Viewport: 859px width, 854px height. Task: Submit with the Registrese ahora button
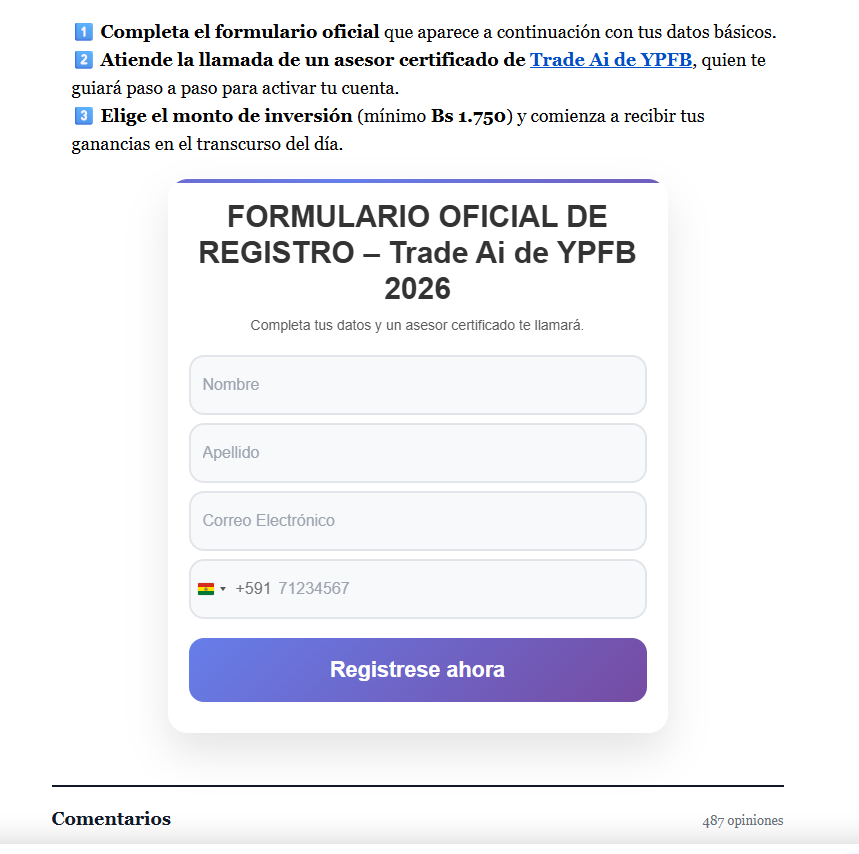coord(417,670)
